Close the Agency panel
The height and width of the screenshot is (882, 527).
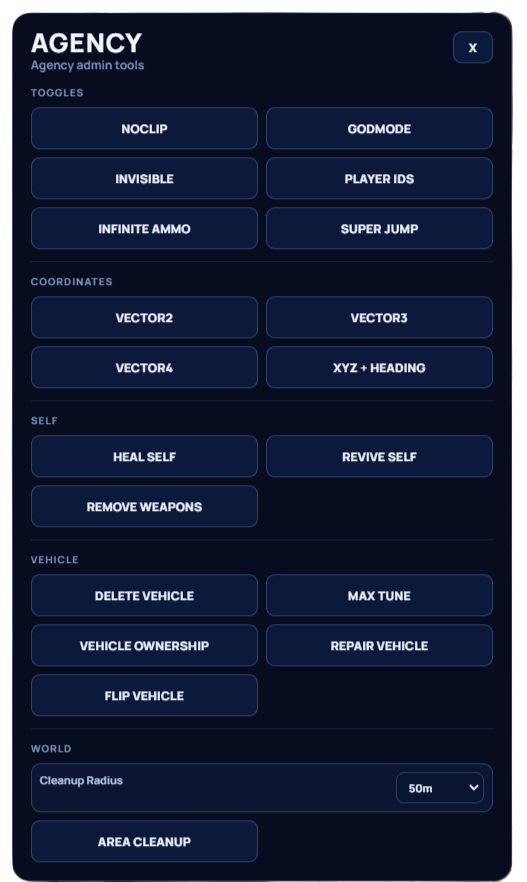[x=472, y=48]
